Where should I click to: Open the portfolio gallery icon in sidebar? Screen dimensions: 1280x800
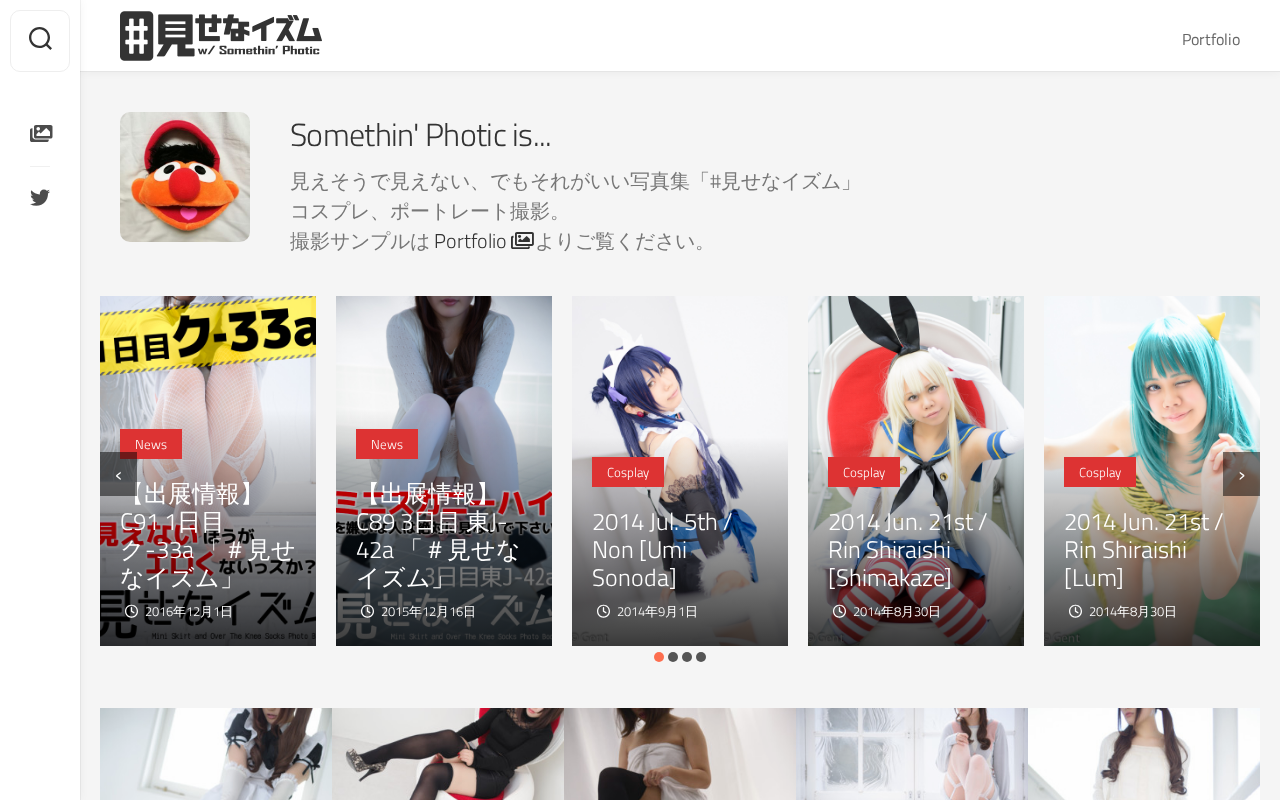pos(41,133)
